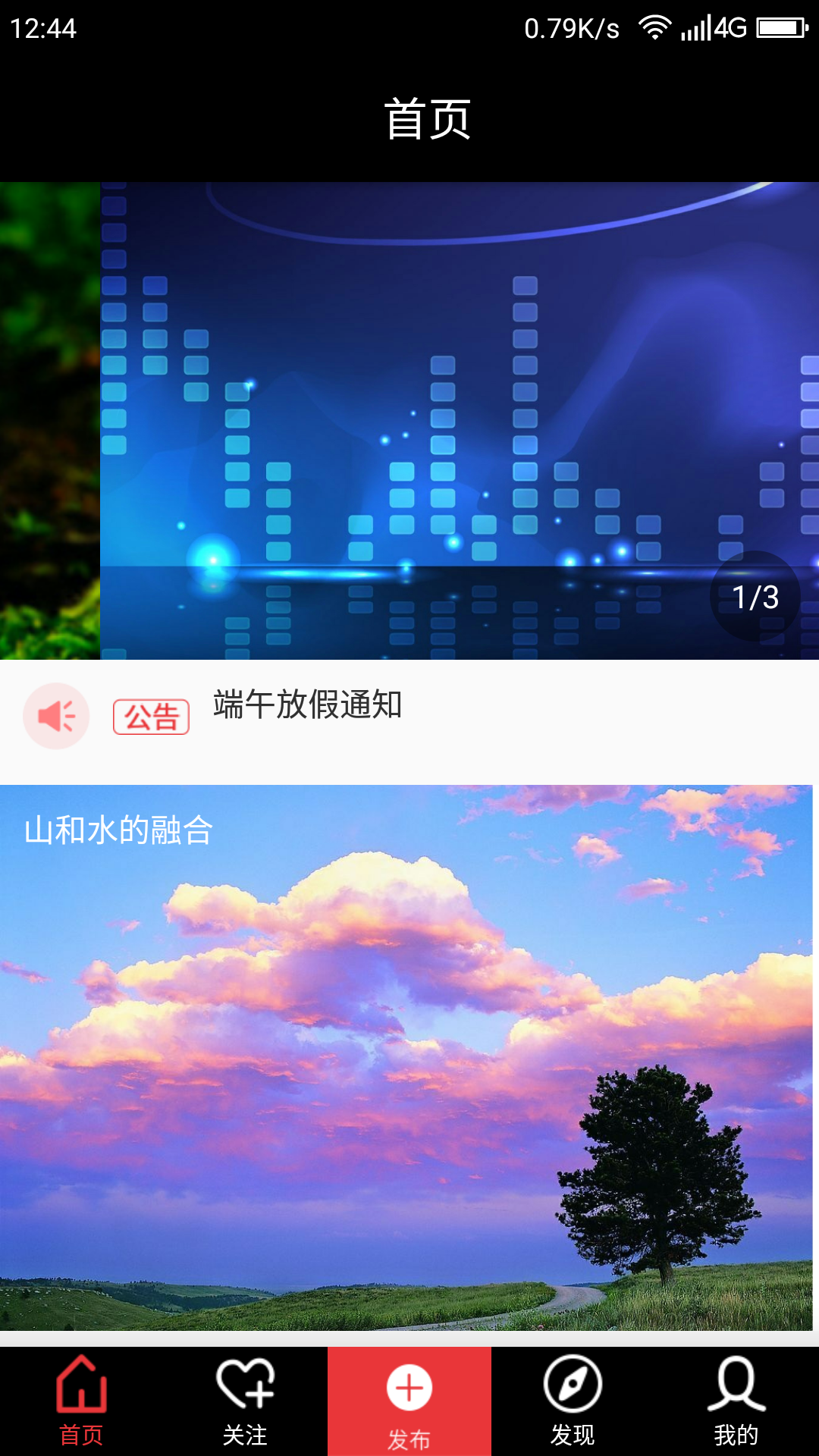Switch to the 首页 tab
The image size is (819, 1456).
tap(81, 1401)
